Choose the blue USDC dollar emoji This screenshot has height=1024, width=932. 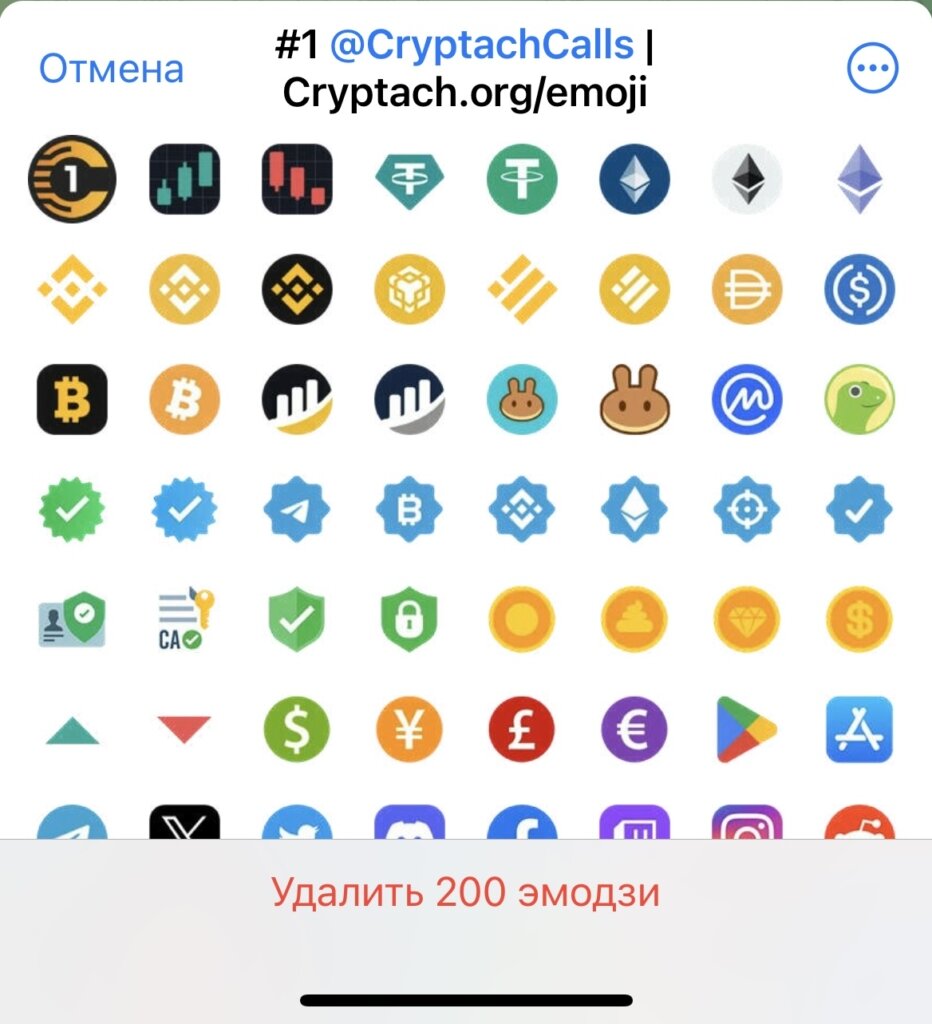pyautogui.click(x=859, y=289)
